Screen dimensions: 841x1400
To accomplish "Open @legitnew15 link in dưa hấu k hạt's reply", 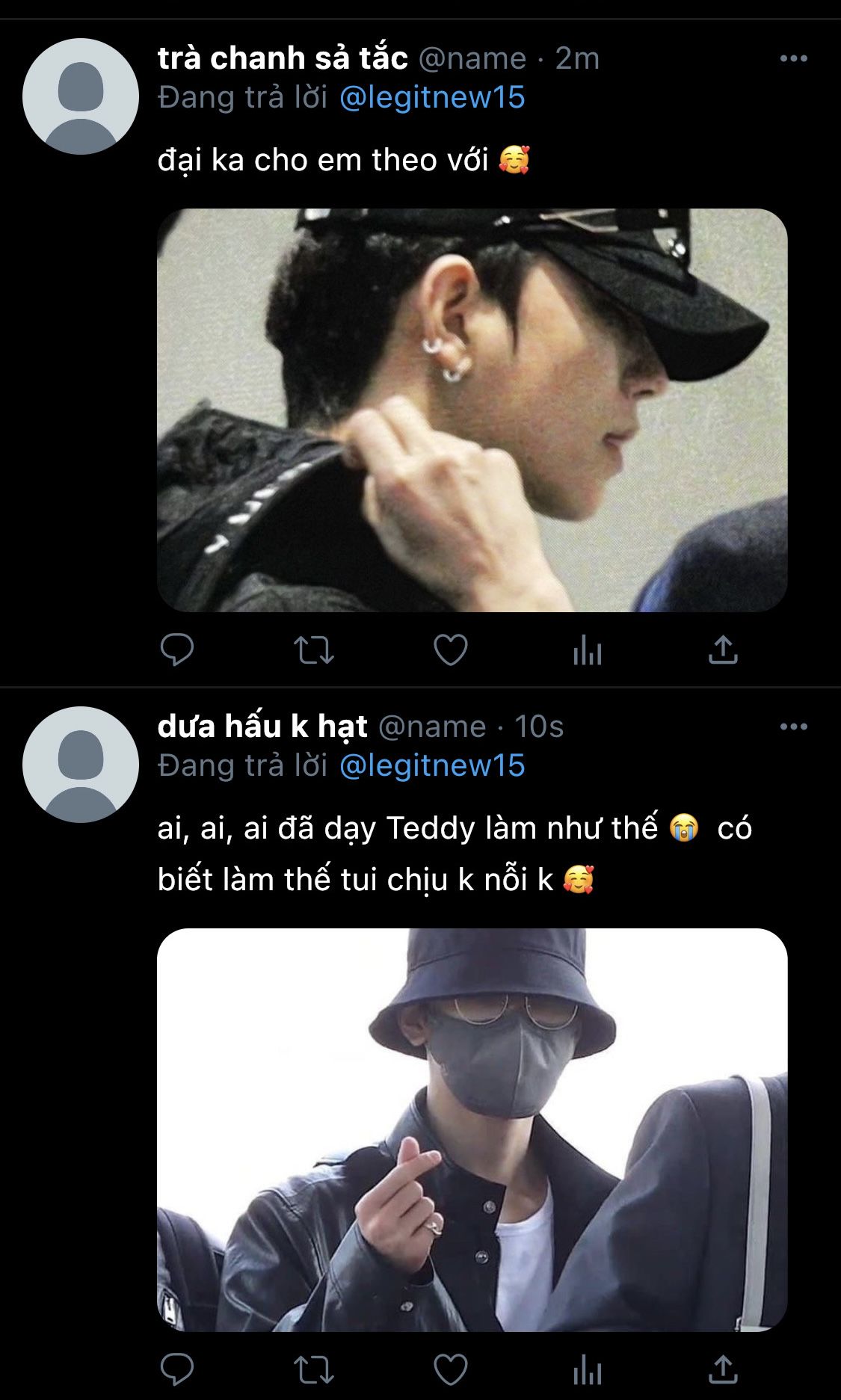I will (432, 765).
